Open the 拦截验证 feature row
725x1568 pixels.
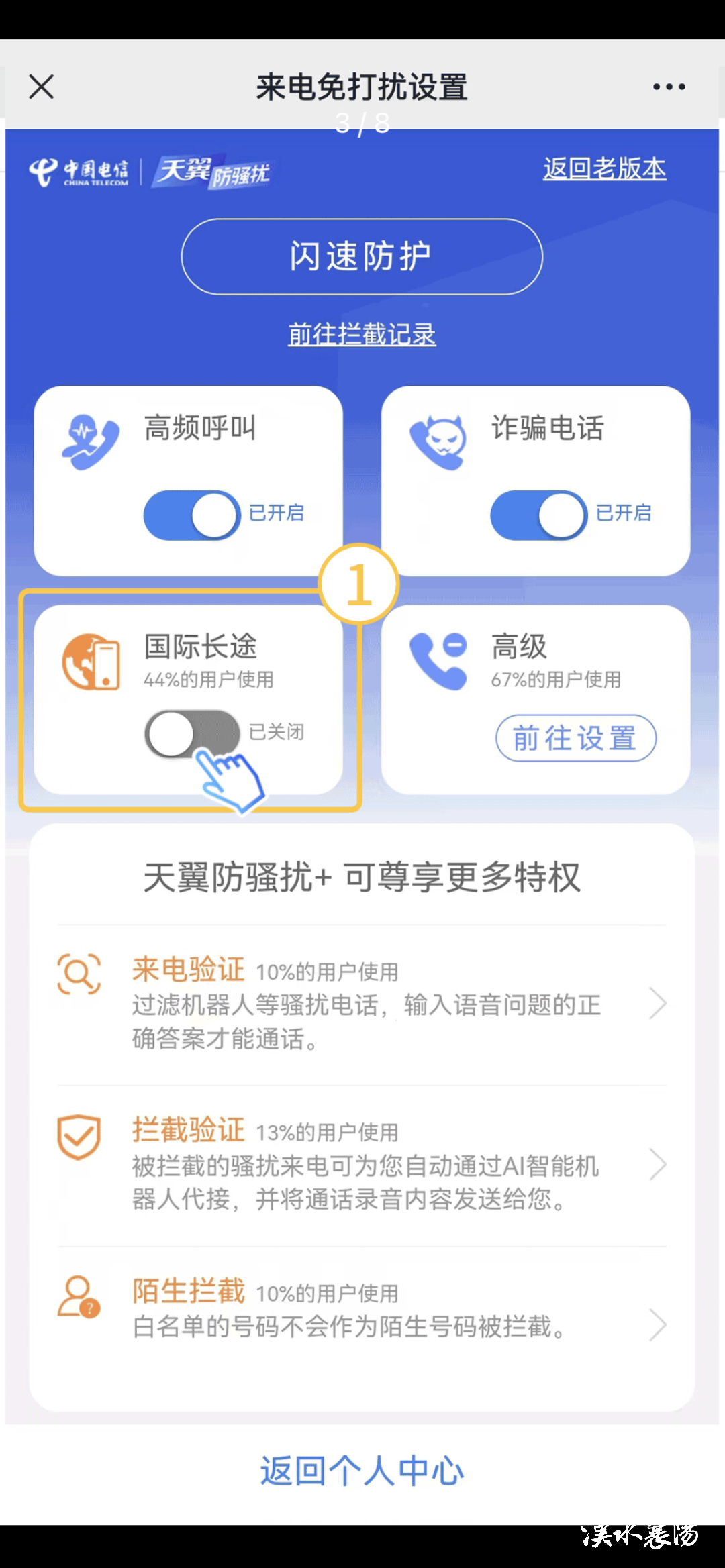[x=362, y=1165]
